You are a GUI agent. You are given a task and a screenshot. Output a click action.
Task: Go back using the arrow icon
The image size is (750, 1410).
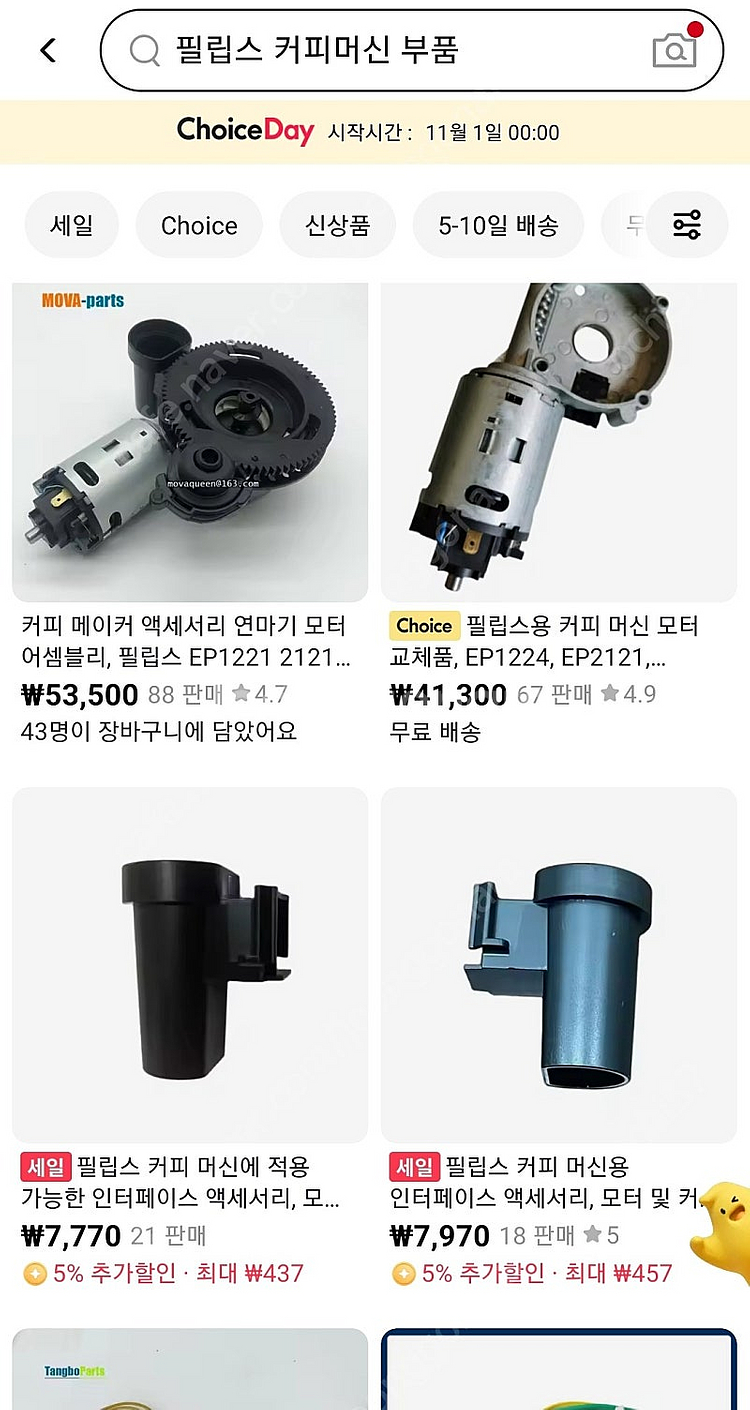tap(48, 50)
